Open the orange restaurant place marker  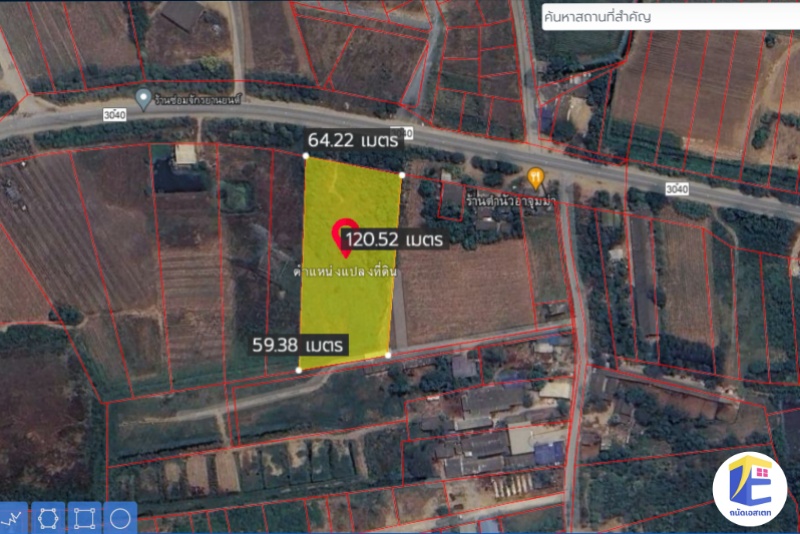point(536,177)
